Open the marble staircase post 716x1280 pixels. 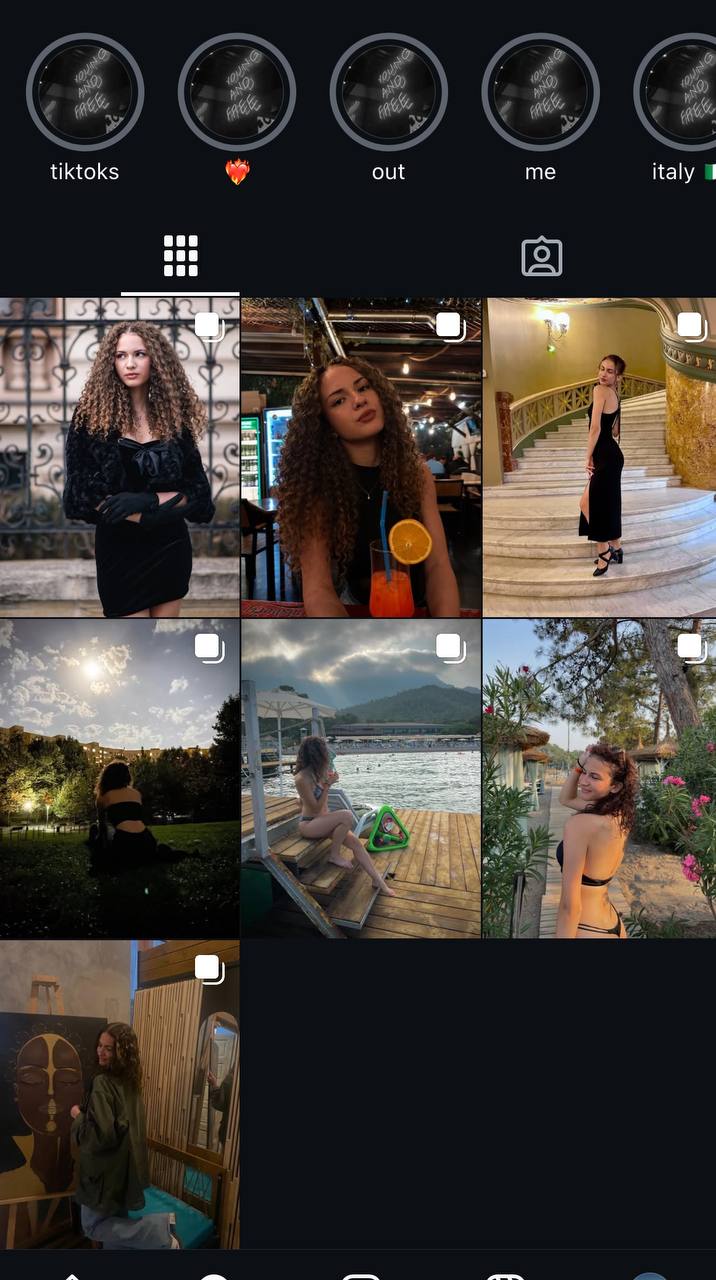(600, 457)
